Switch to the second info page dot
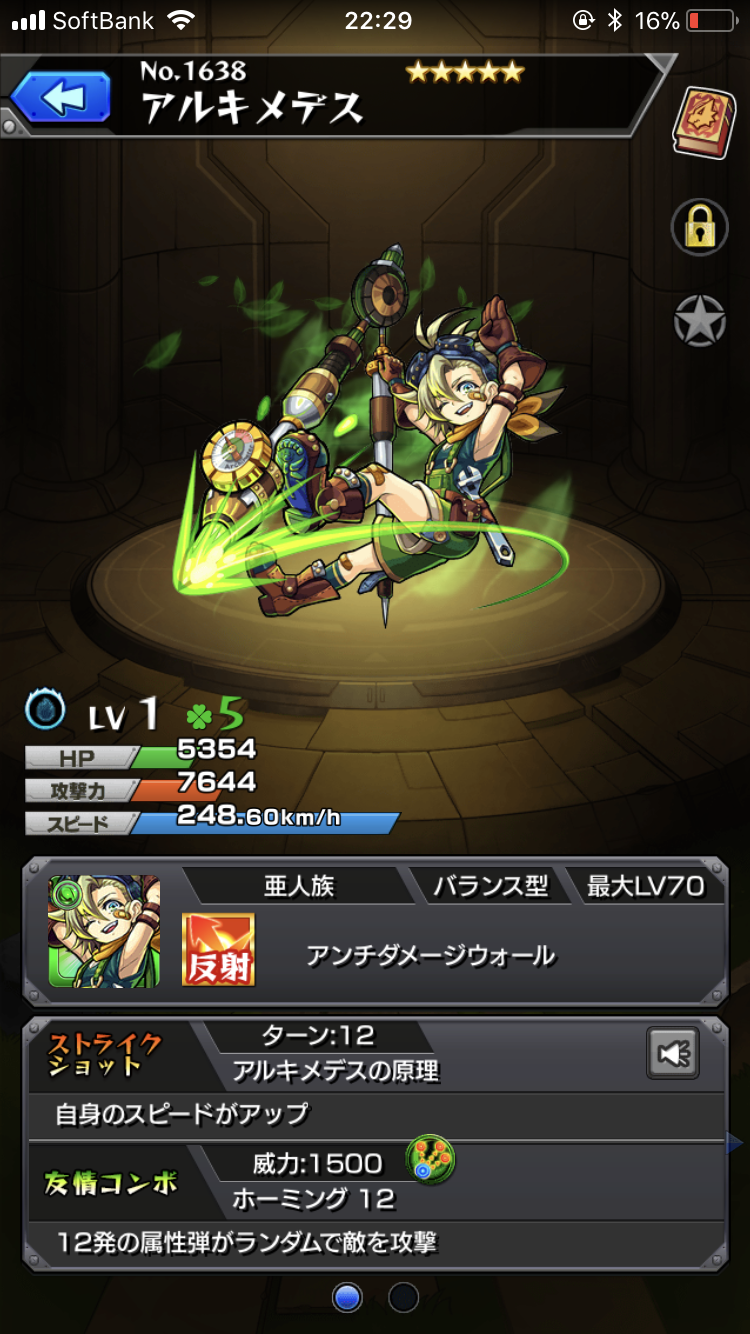Image resolution: width=750 pixels, height=1334 pixels. [404, 1297]
